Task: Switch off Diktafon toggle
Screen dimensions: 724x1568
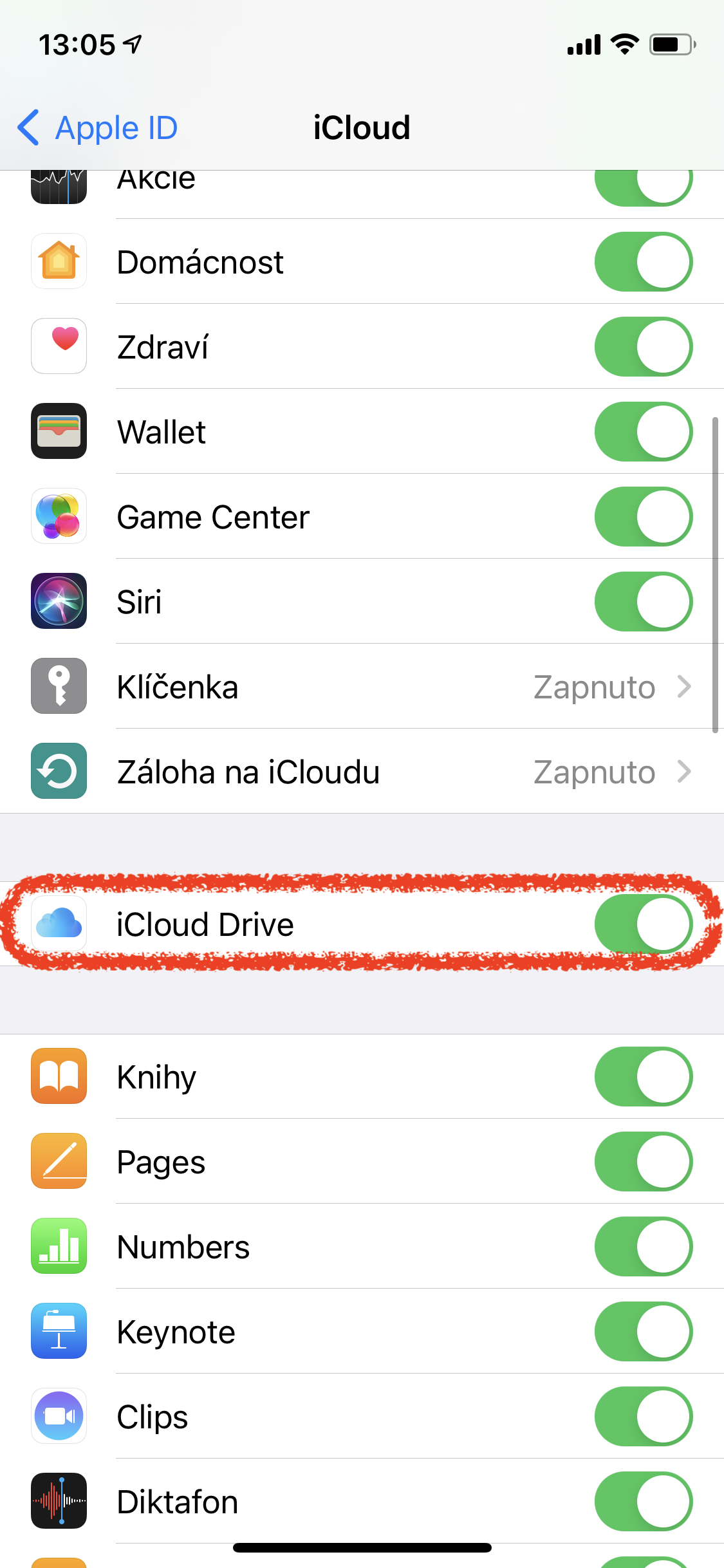Action: coord(643,1502)
